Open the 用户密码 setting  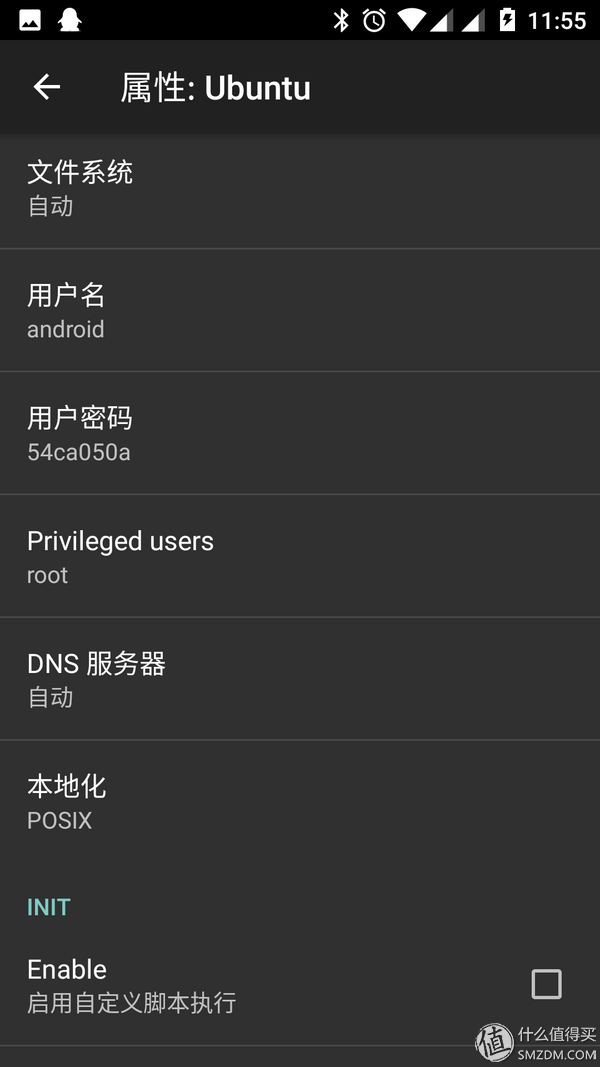click(x=300, y=433)
